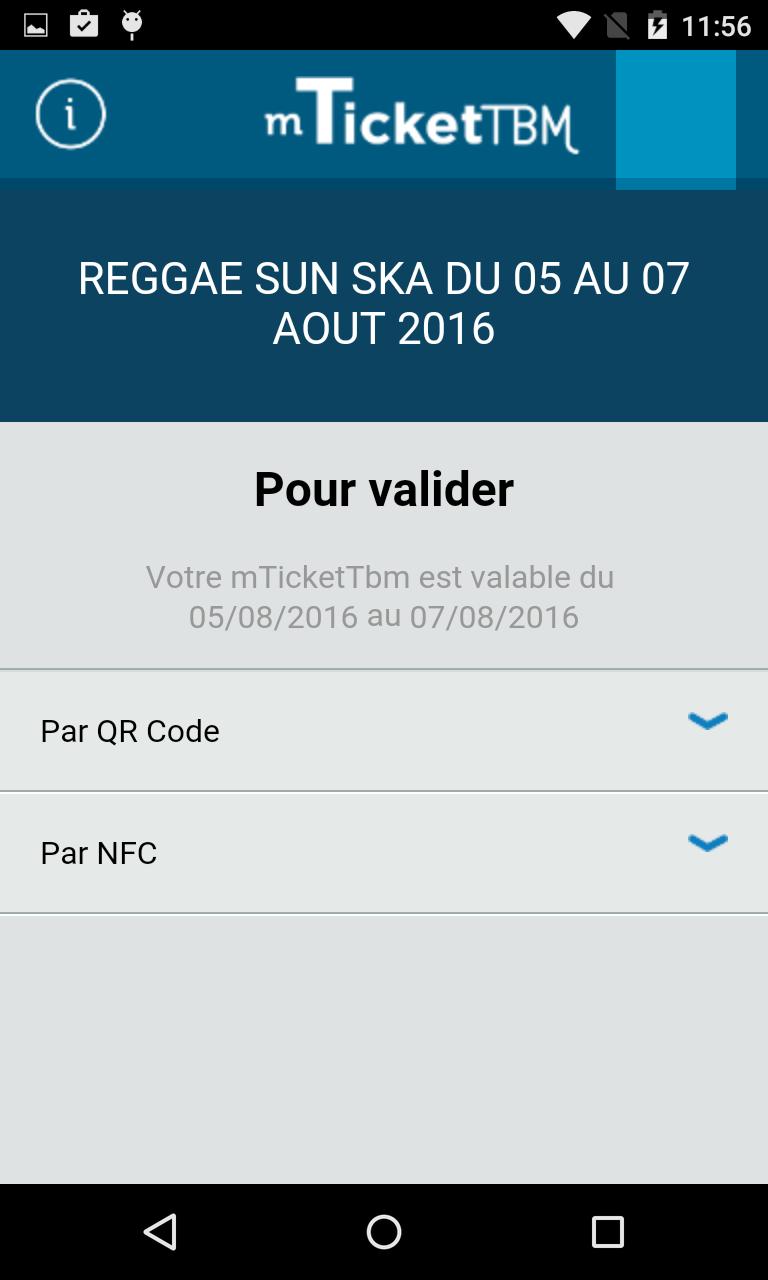The image size is (768, 1280).
Task: Select the REGGAE SUN SKA ticket banner
Action: pos(384,301)
